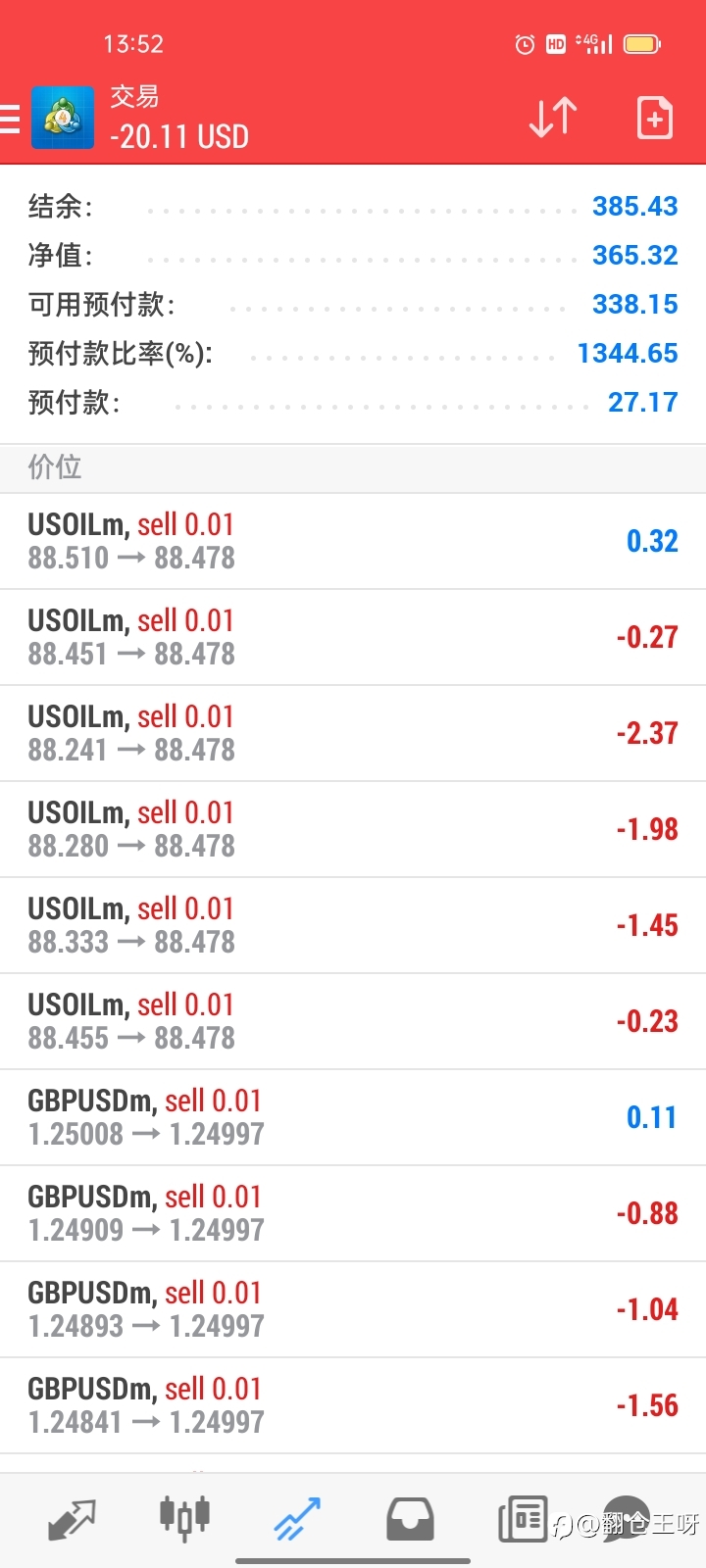Switch to the History tab

(410, 1520)
